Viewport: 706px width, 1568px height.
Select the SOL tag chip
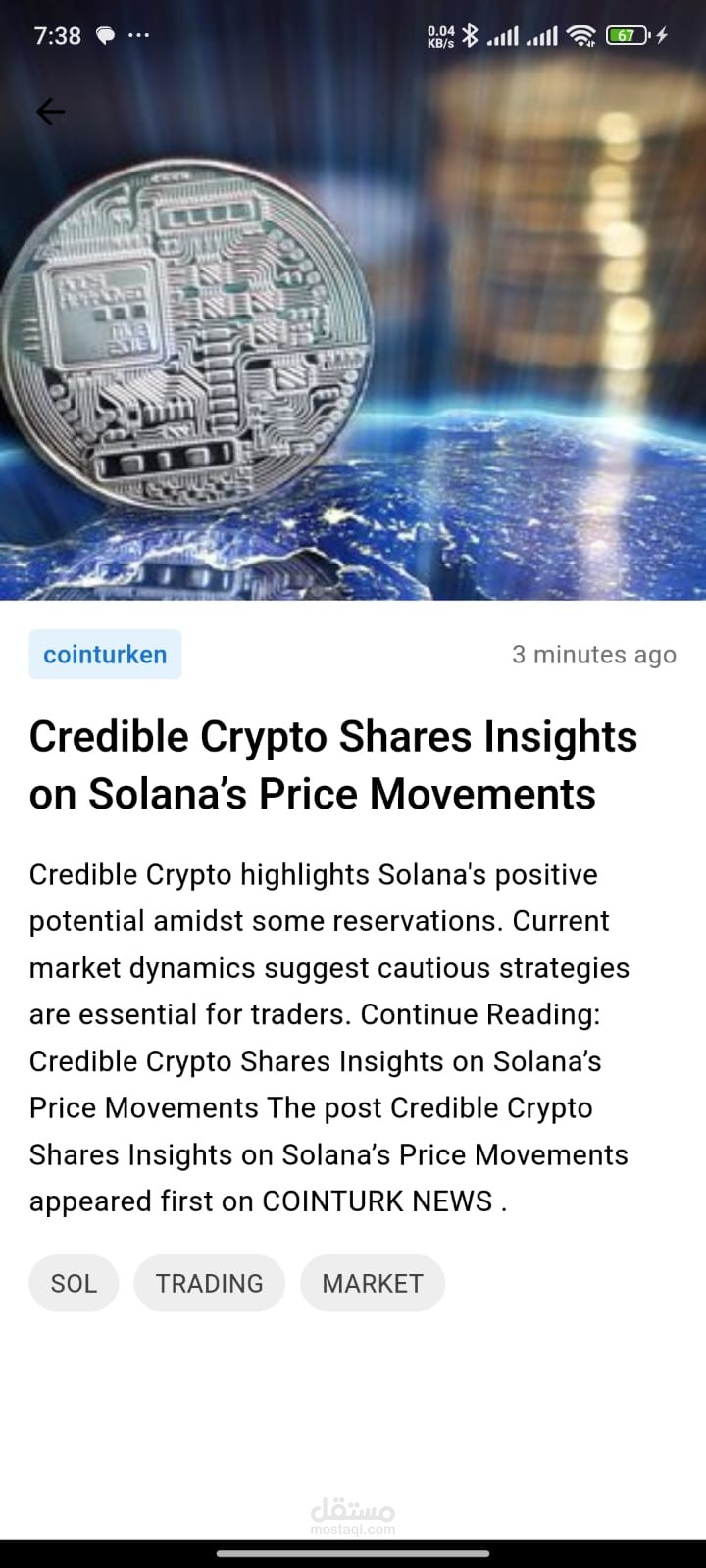click(74, 1283)
